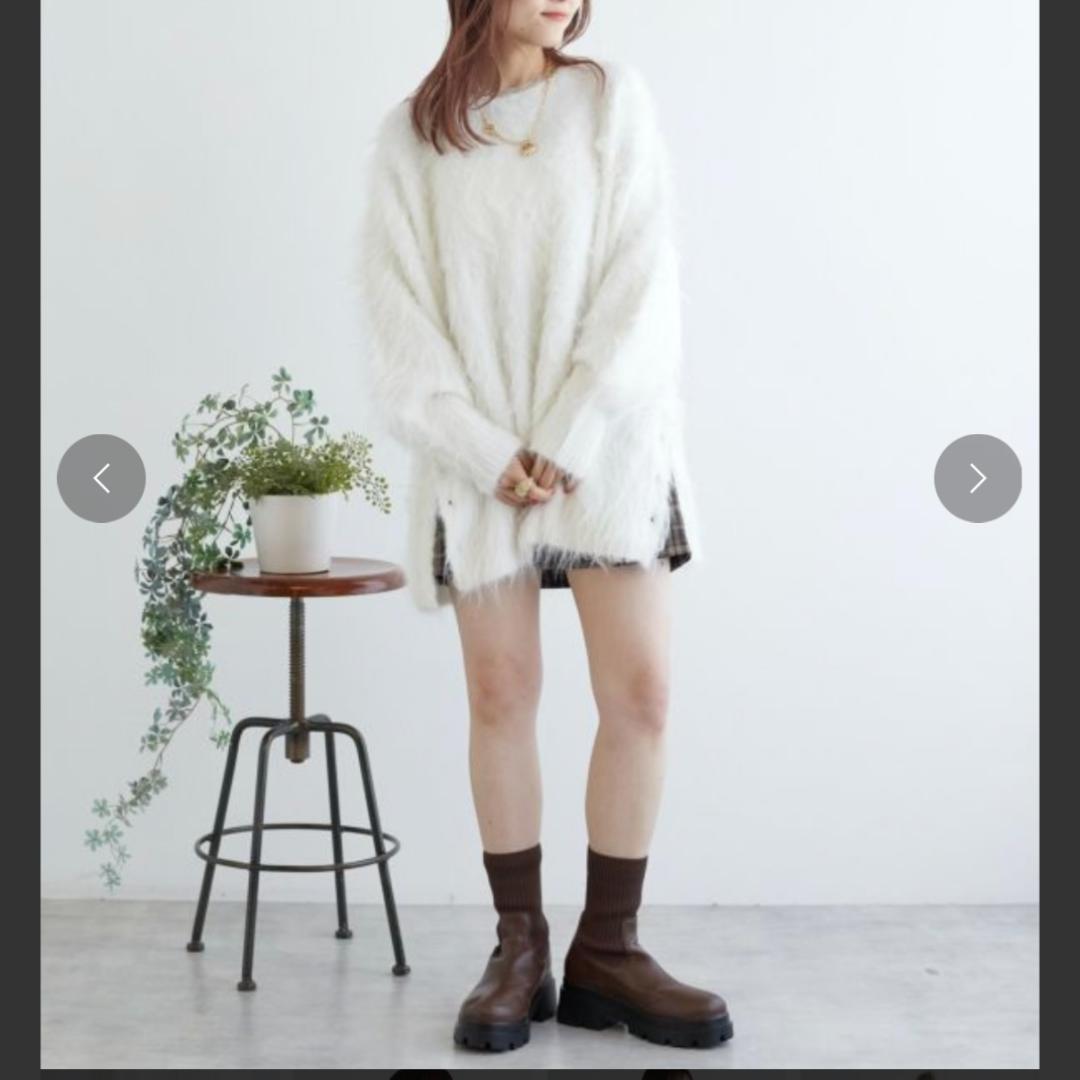The image size is (1080, 1080).
Task: Go to the previous product photo
Action: (101, 478)
